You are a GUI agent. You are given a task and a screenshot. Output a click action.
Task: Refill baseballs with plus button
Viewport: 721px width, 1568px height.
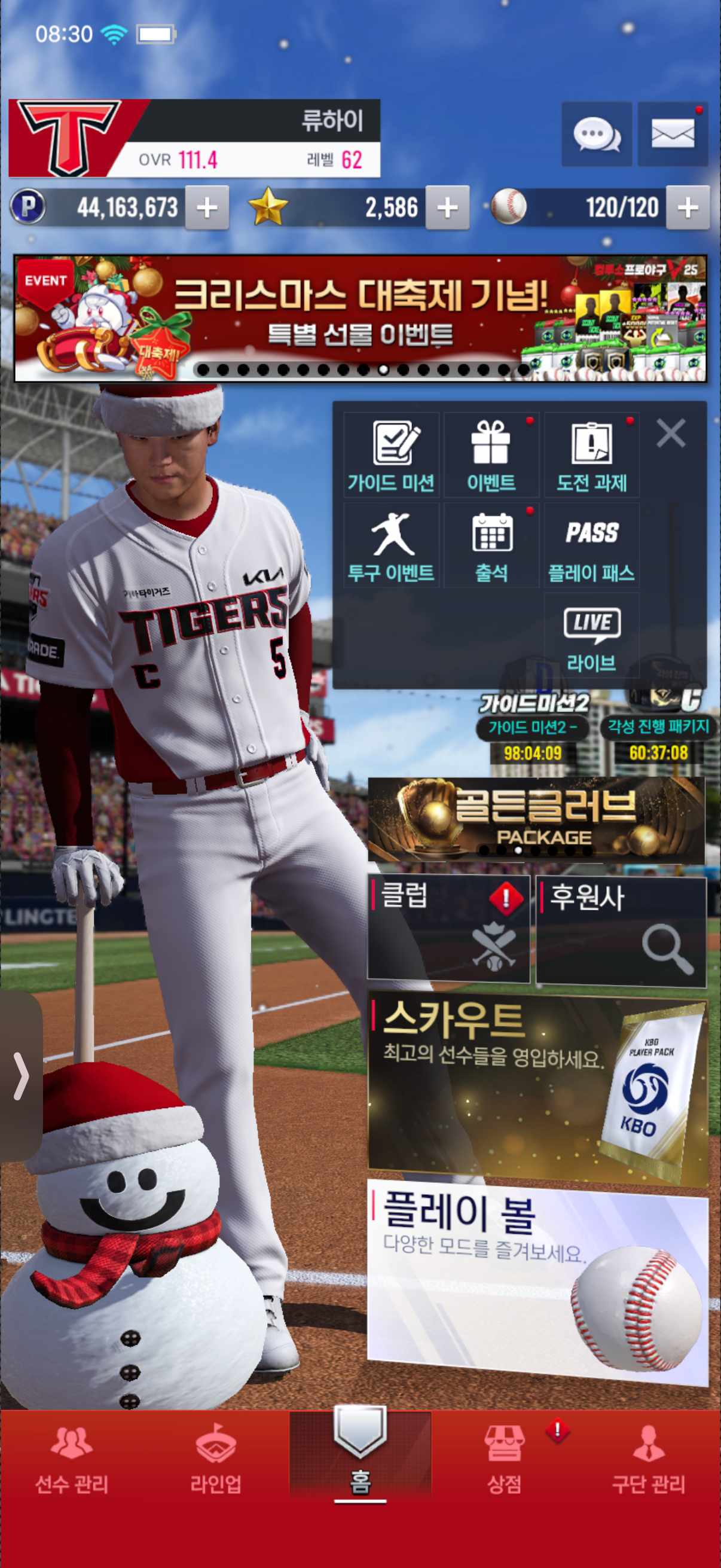click(x=688, y=208)
